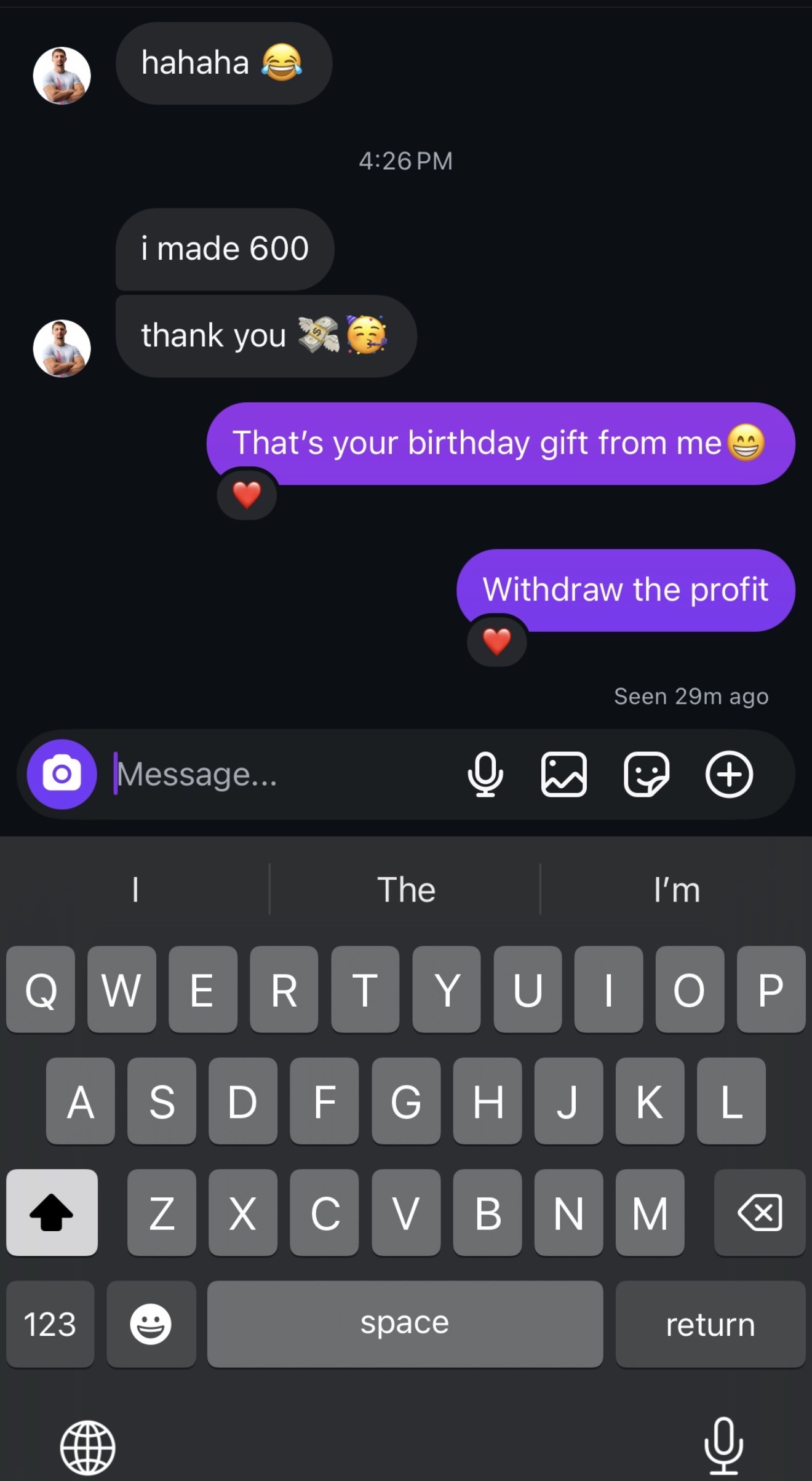Open the emoji keyboard
This screenshot has height=1481, width=812.
(x=151, y=1324)
